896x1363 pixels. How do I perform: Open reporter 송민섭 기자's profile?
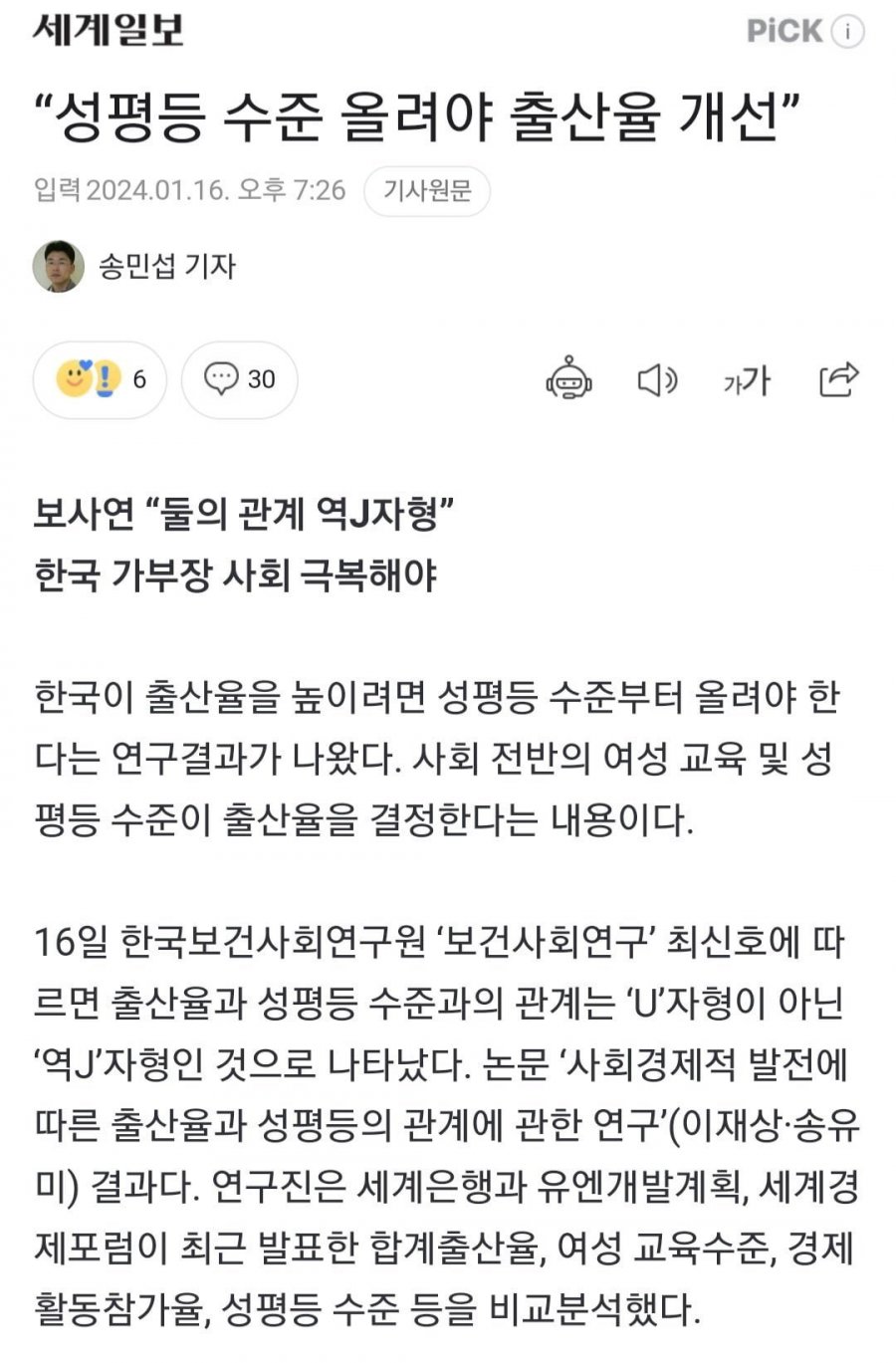point(165,266)
